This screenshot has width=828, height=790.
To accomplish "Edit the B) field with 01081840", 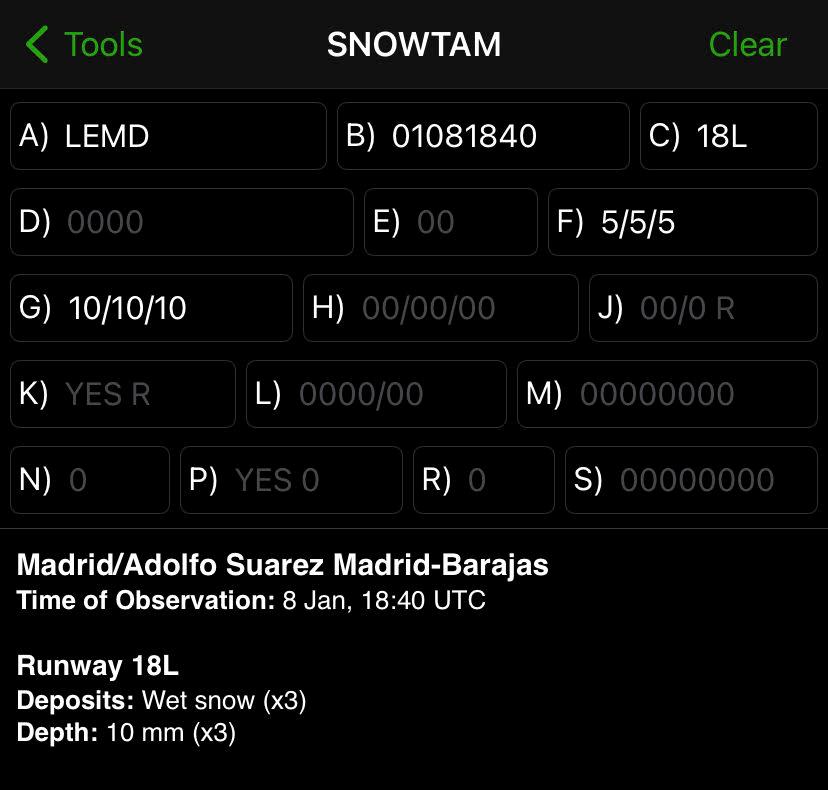I will 483,136.
